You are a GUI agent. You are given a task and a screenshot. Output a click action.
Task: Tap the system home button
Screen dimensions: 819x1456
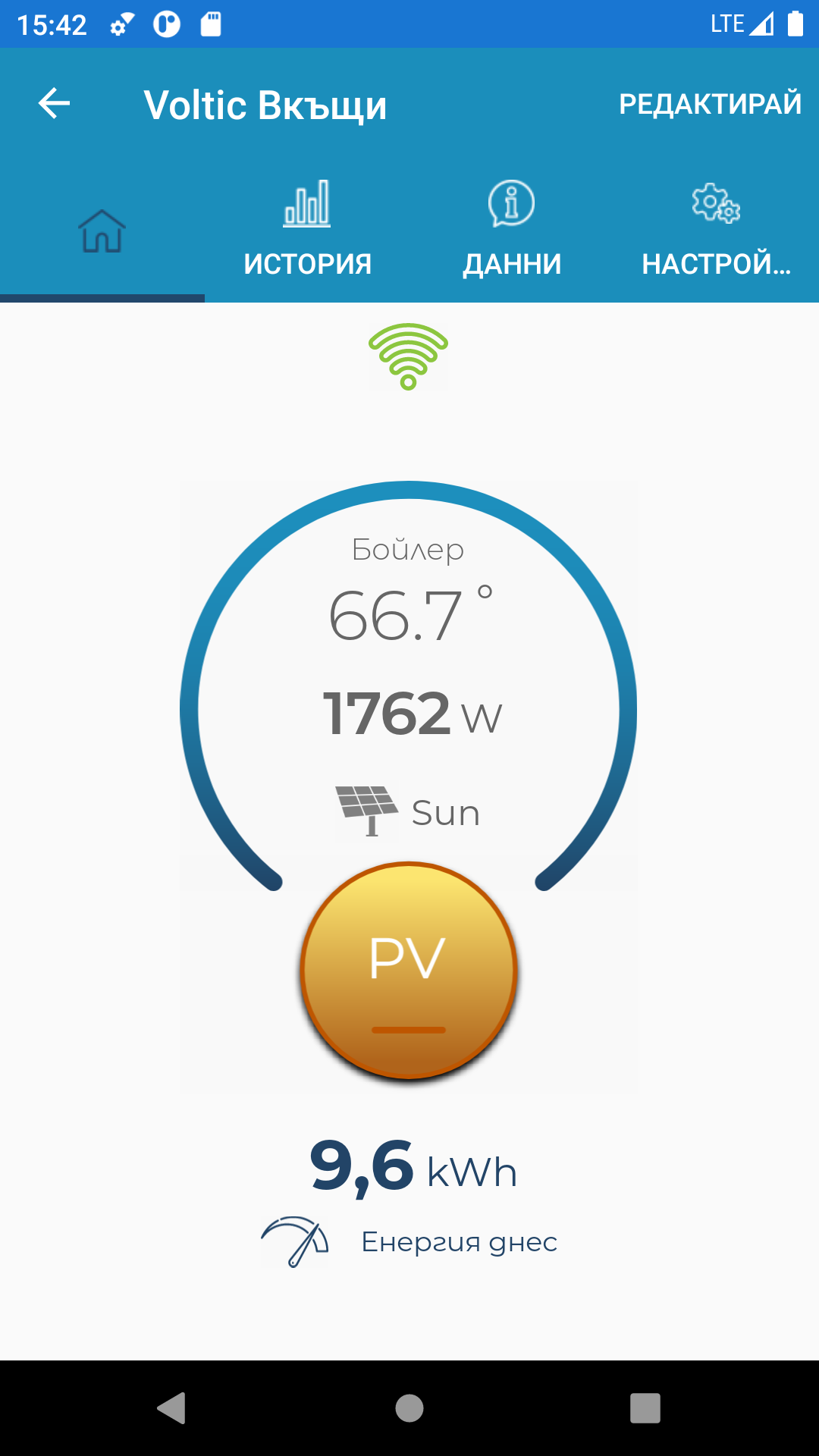[409, 1408]
